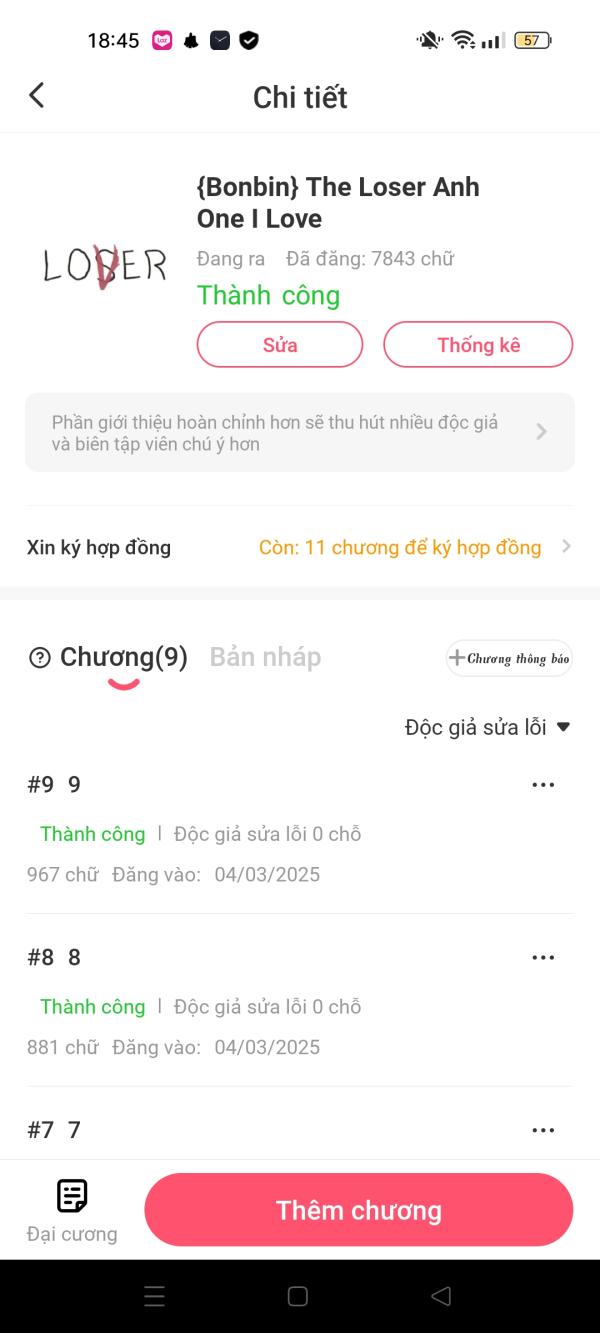Switch to the Bản nháp tab

265,657
